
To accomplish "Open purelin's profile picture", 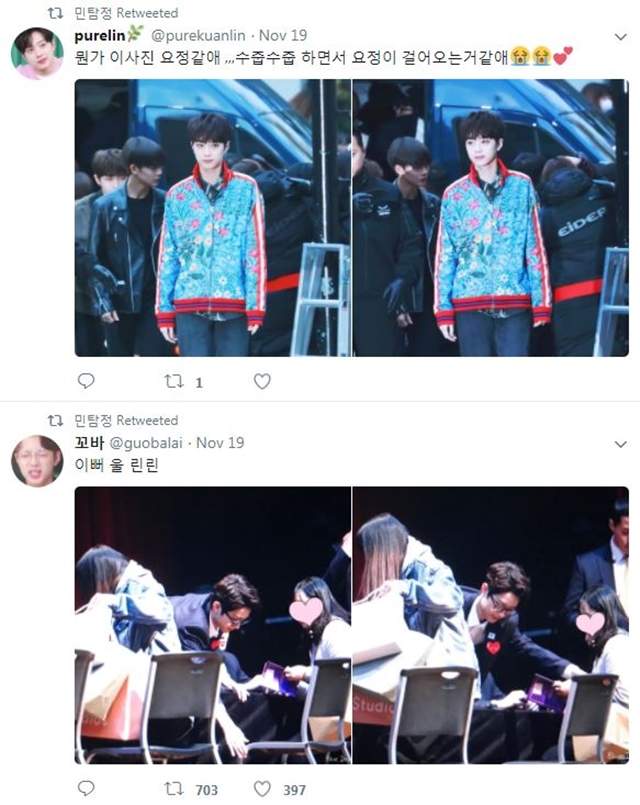I will coord(37,53).
